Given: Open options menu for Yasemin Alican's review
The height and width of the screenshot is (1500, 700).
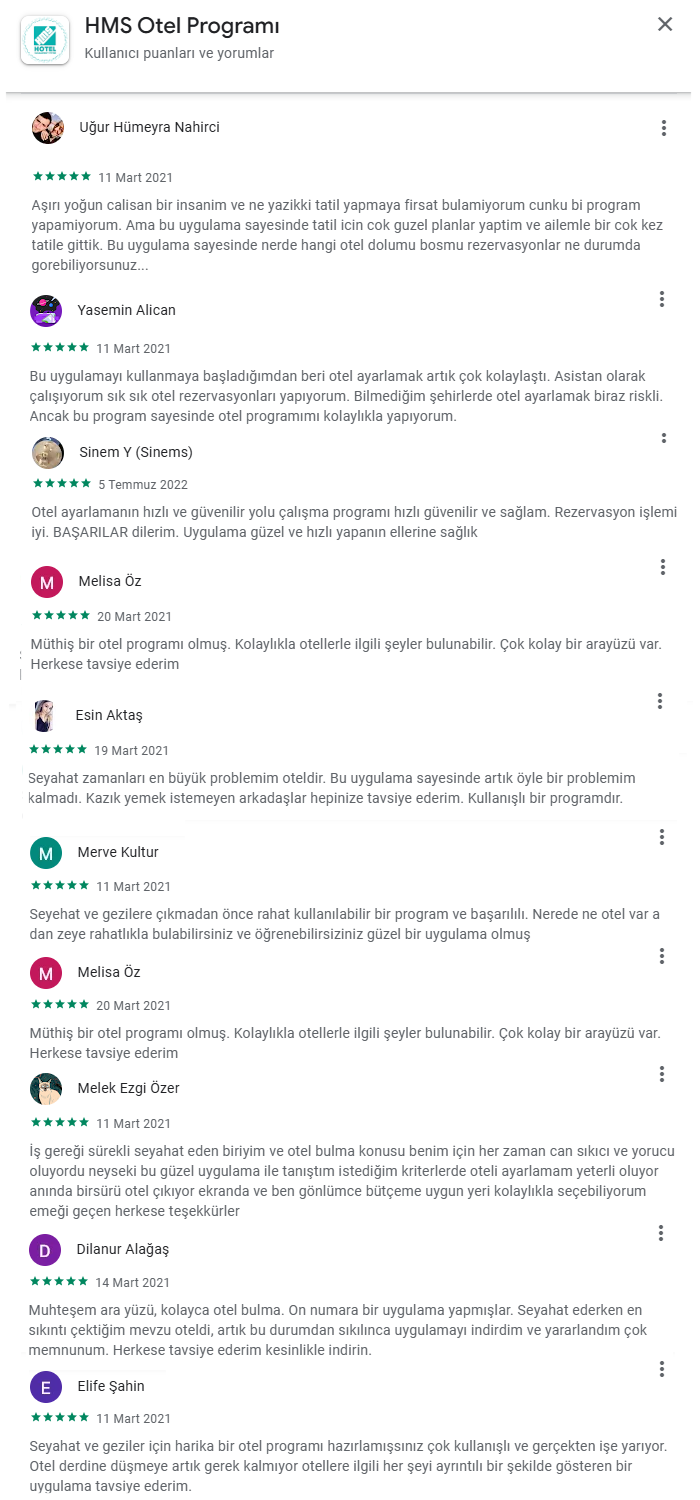Looking at the screenshot, I should tap(661, 299).
